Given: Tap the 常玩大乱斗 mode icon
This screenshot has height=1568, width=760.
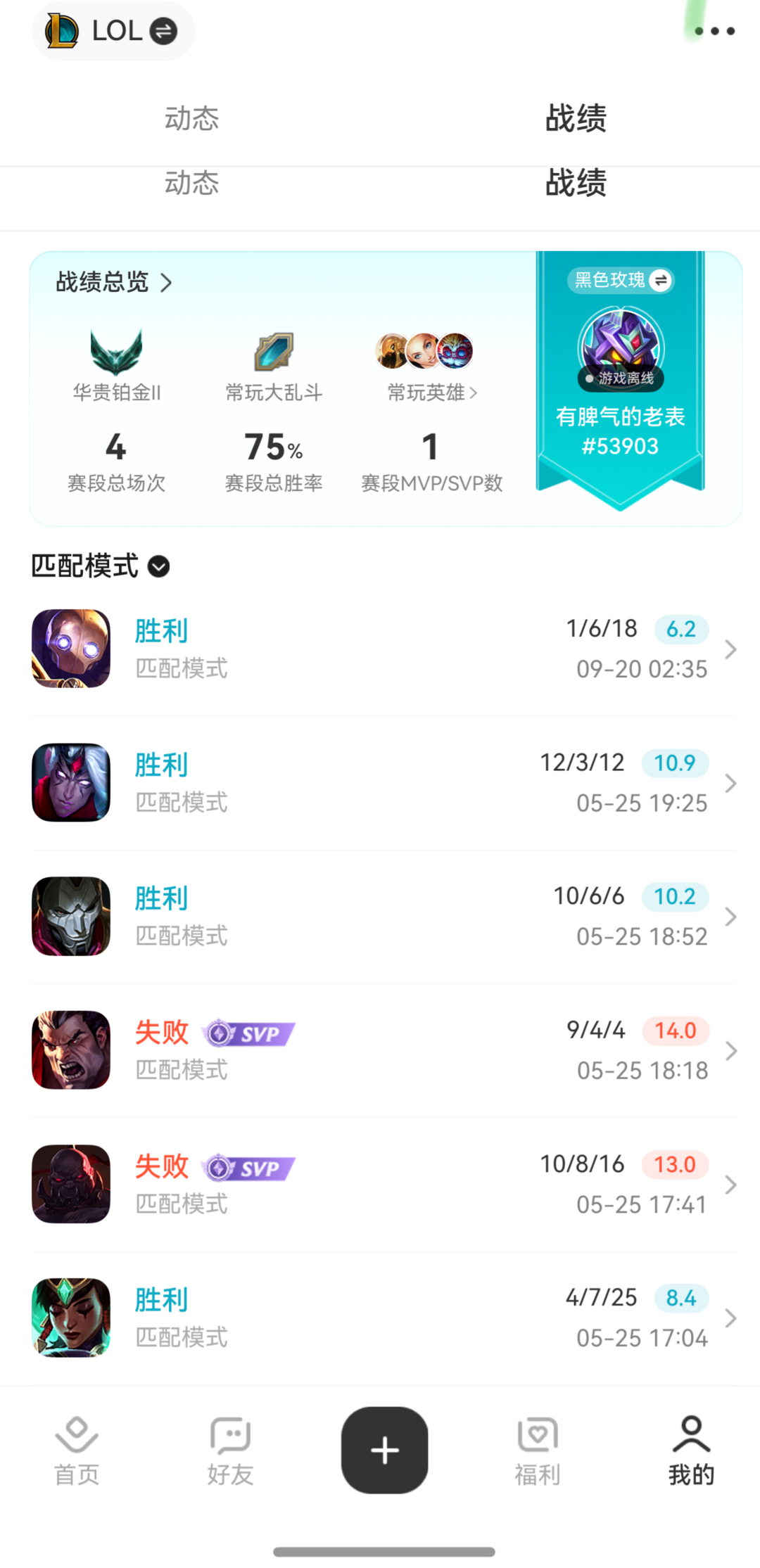Looking at the screenshot, I should (x=273, y=350).
